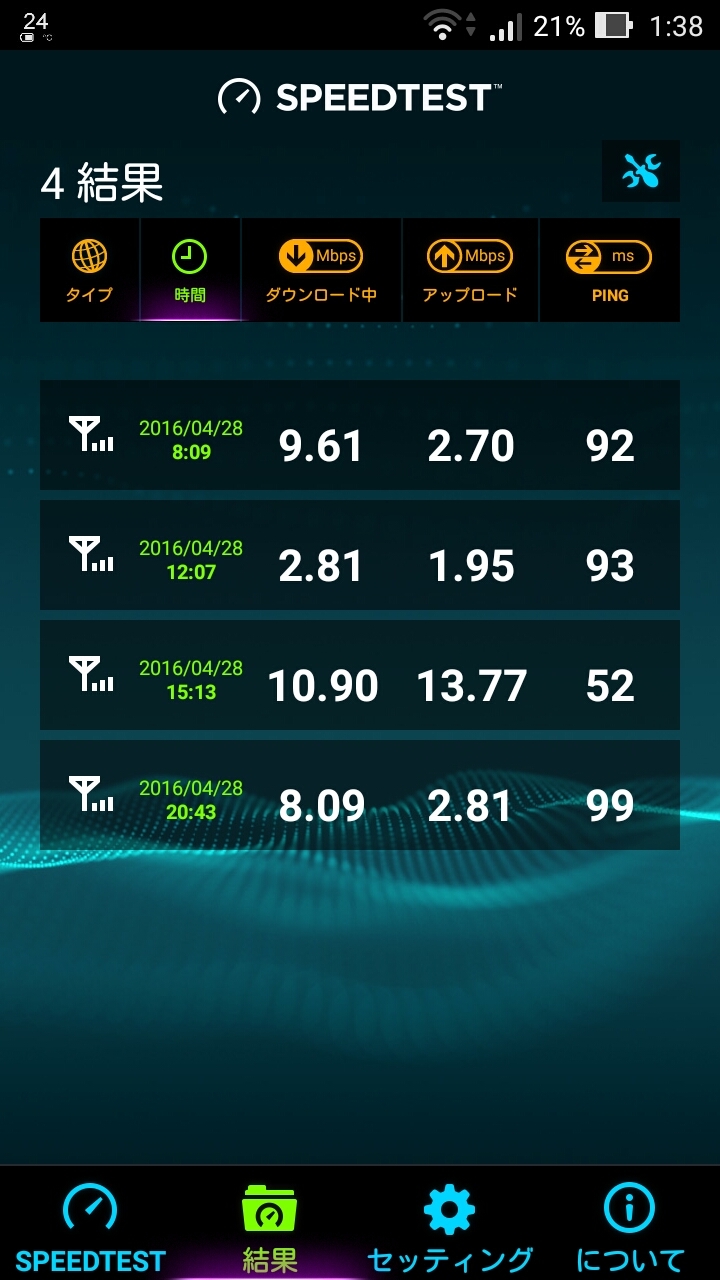Open the 12:07 test result
Image resolution: width=720 pixels, height=1280 pixels.
click(x=360, y=555)
